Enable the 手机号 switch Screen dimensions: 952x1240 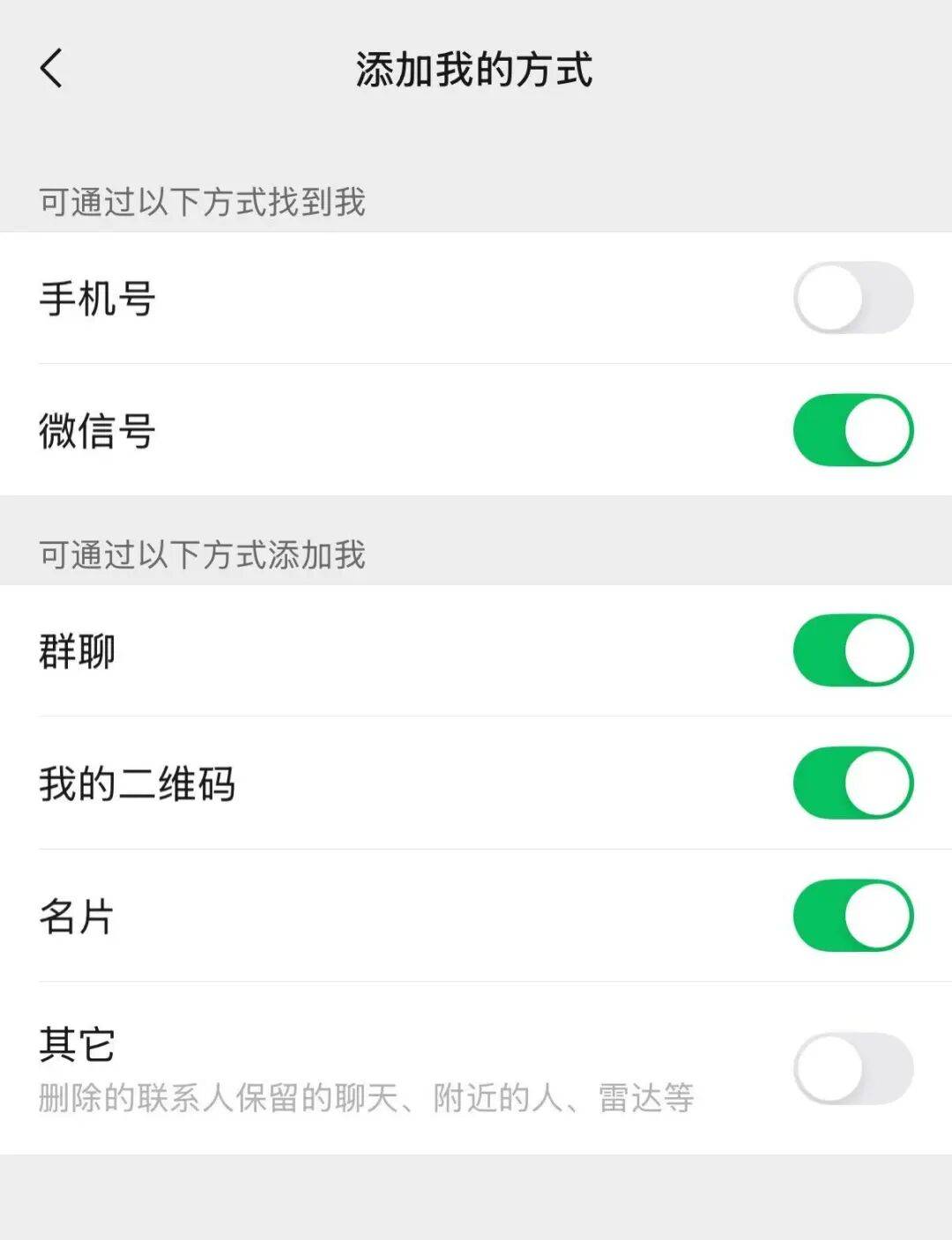(852, 298)
